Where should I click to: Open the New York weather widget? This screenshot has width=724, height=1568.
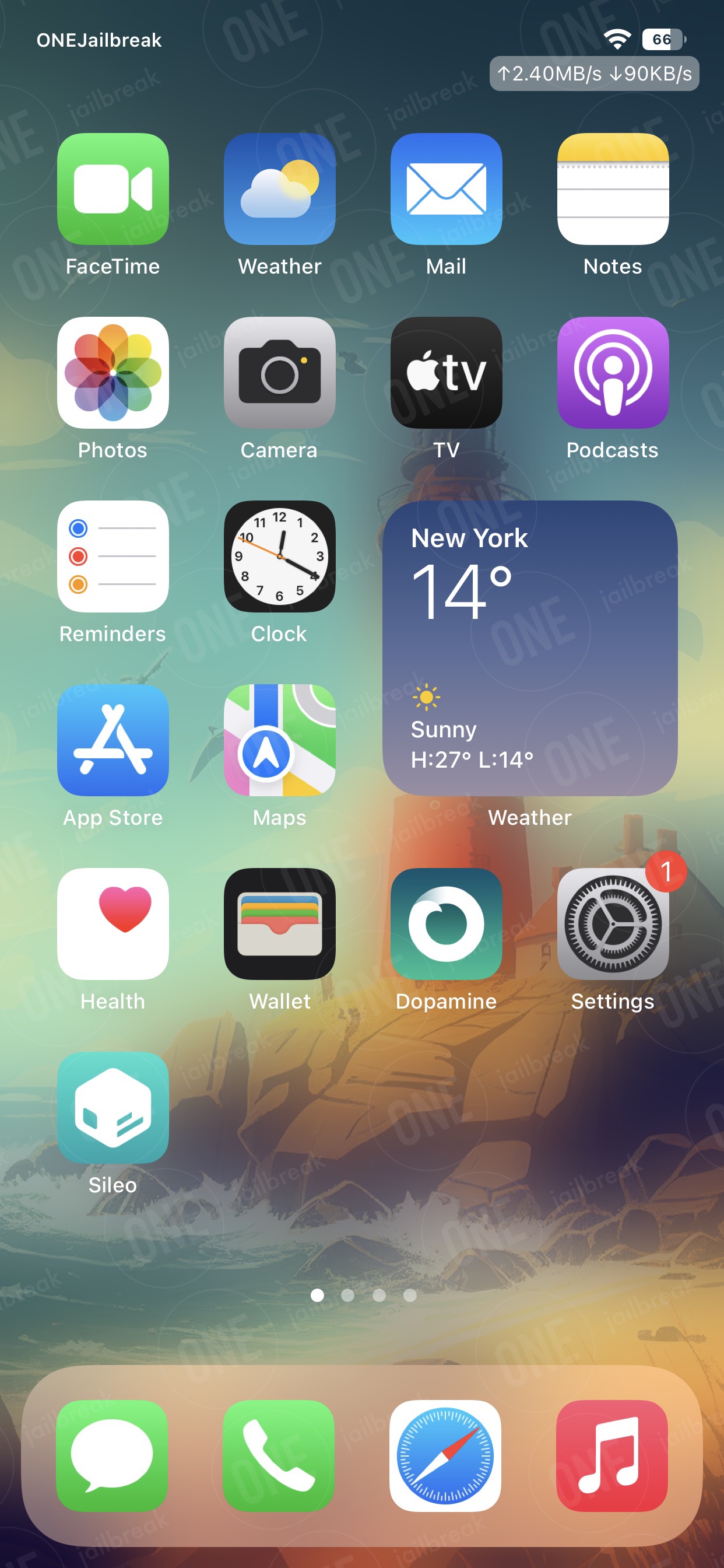pyautogui.click(x=530, y=648)
